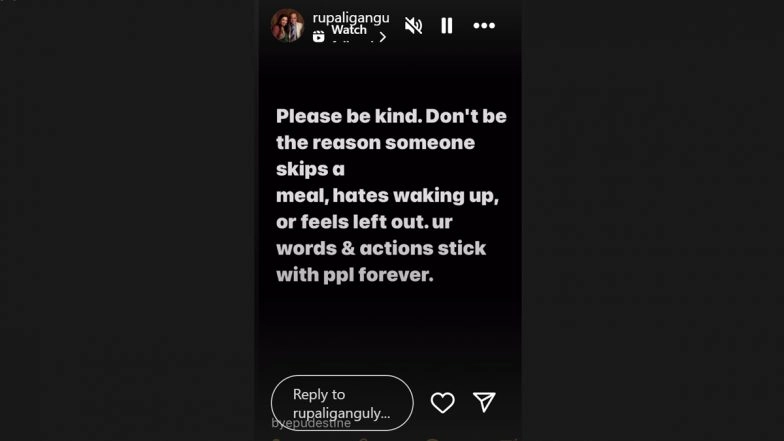Open the three-dot more options menu
The image size is (784, 441).
pyautogui.click(x=484, y=26)
